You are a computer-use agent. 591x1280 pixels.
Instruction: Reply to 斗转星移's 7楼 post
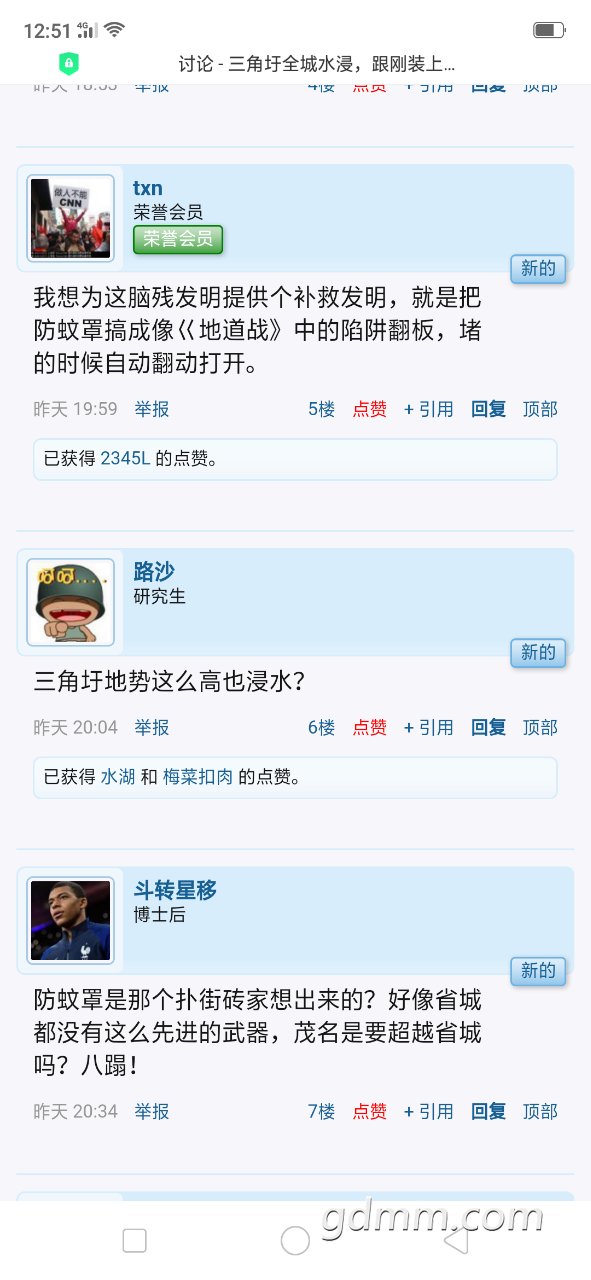tap(488, 1111)
